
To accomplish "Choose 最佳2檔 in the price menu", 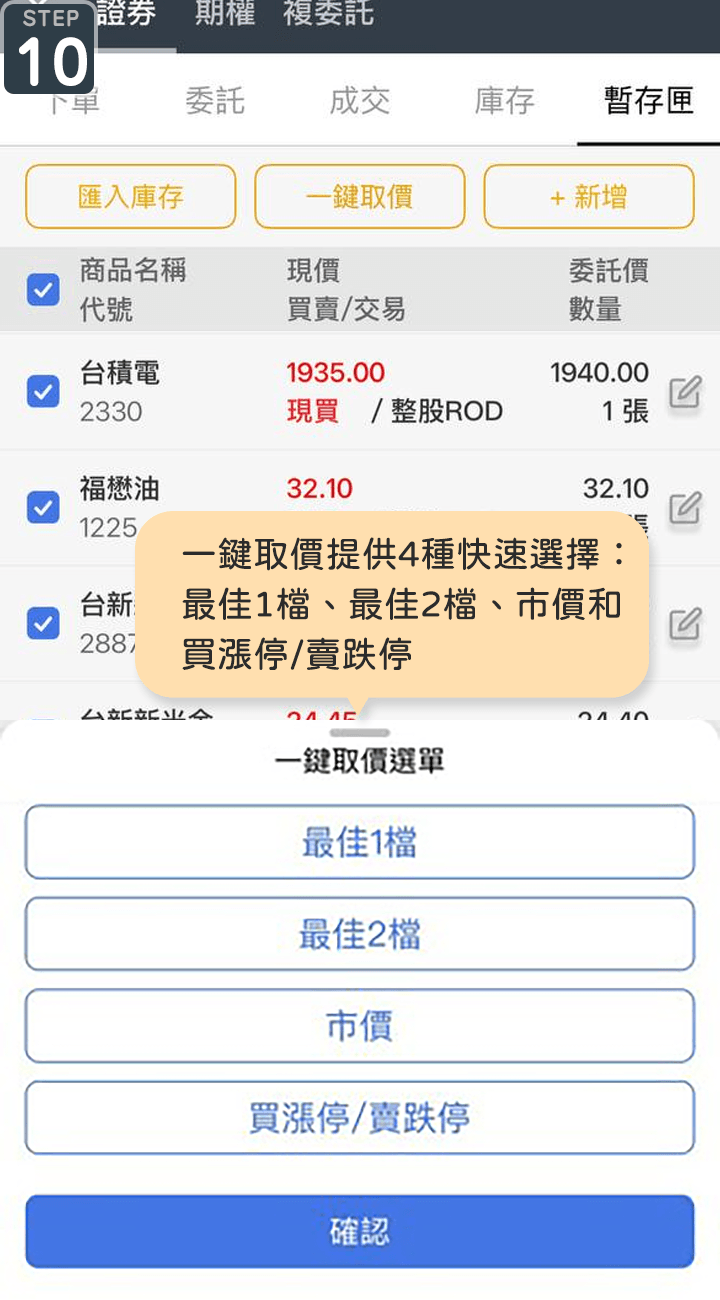I will pos(360,934).
